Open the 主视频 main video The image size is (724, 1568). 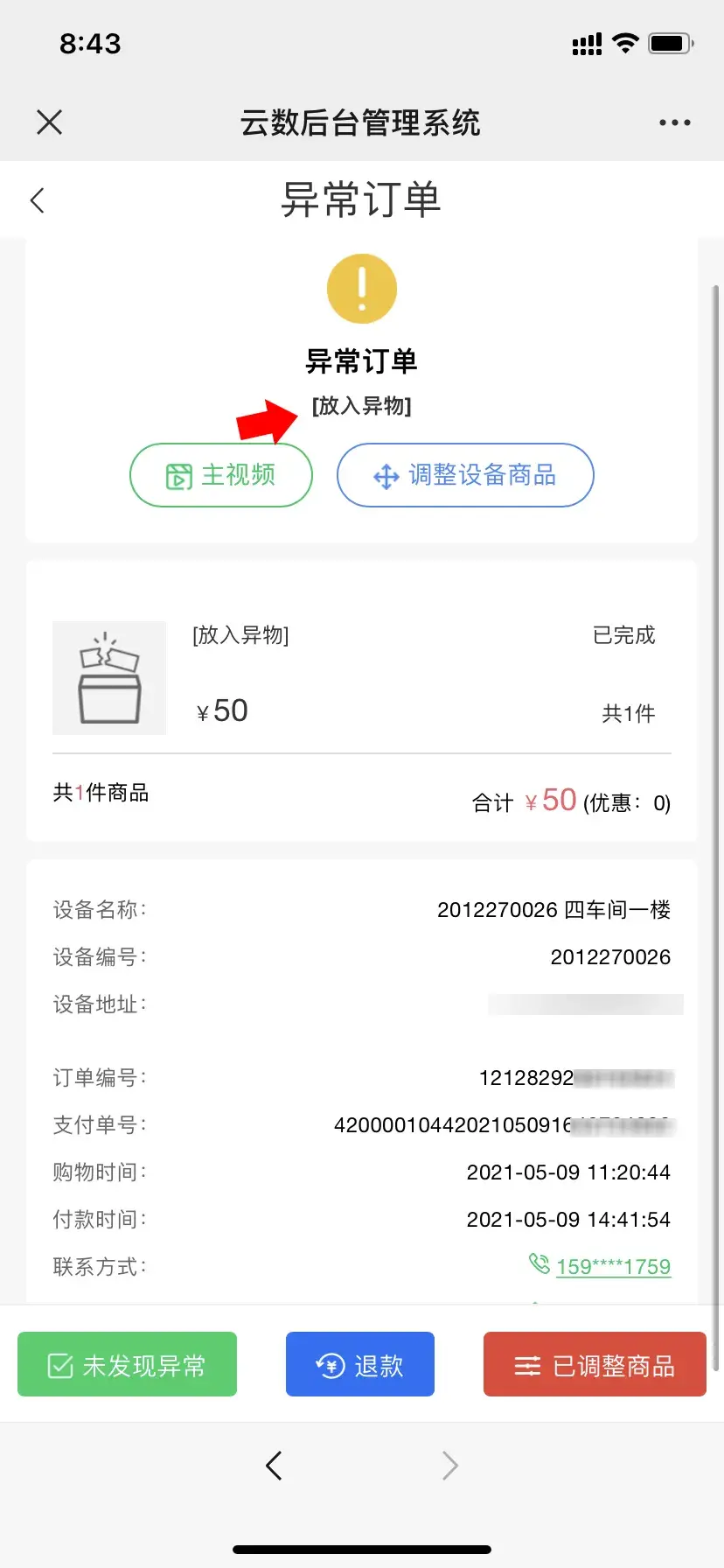(x=221, y=475)
